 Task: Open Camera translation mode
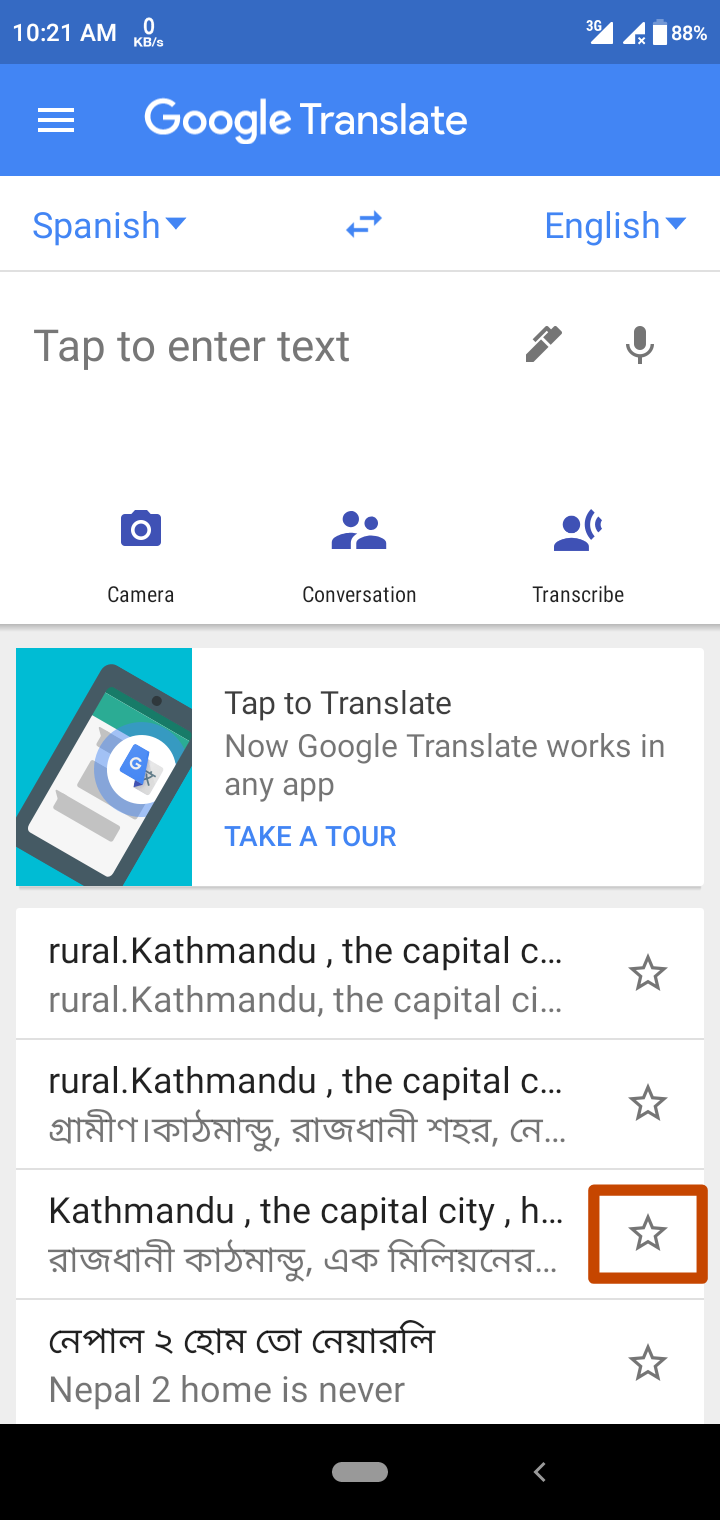(x=141, y=555)
